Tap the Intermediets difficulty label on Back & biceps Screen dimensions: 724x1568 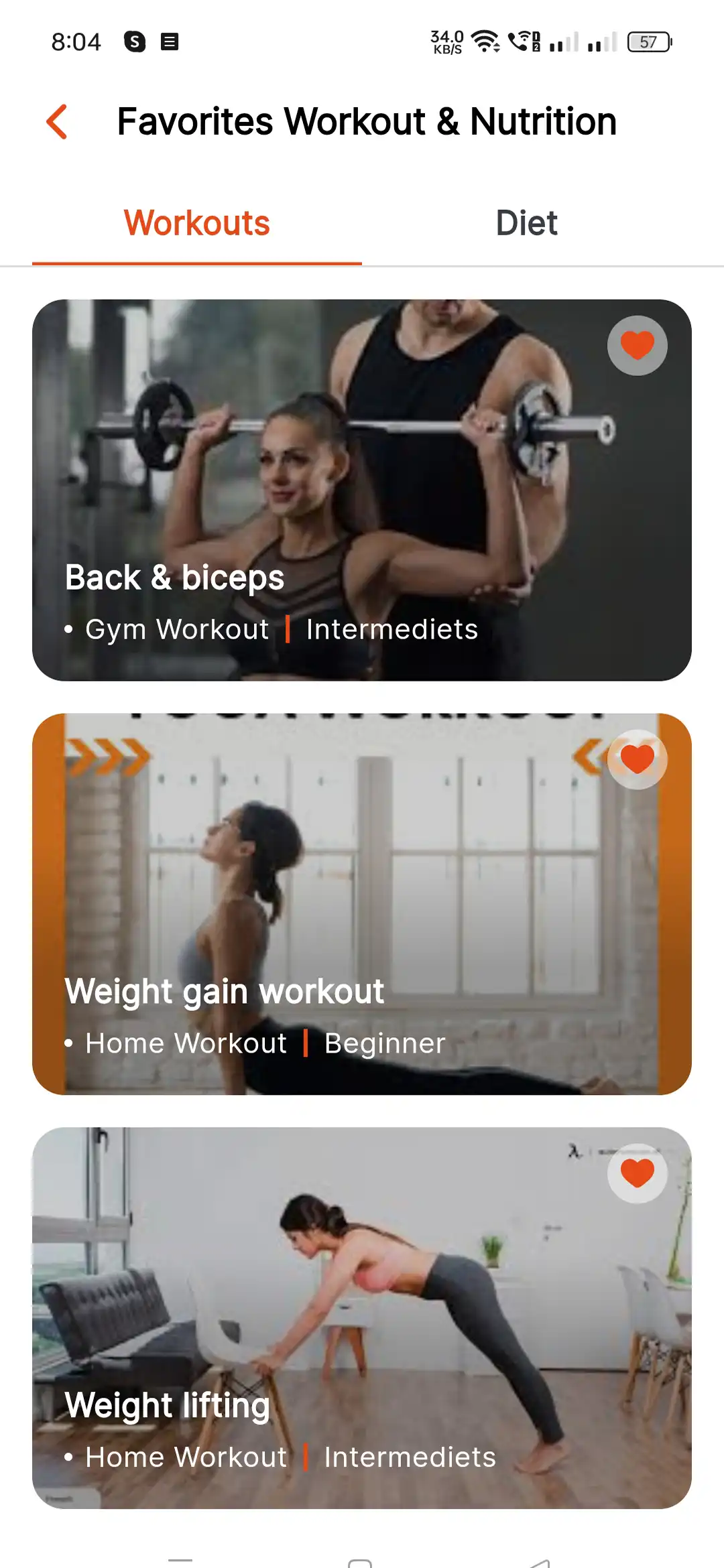(x=391, y=629)
